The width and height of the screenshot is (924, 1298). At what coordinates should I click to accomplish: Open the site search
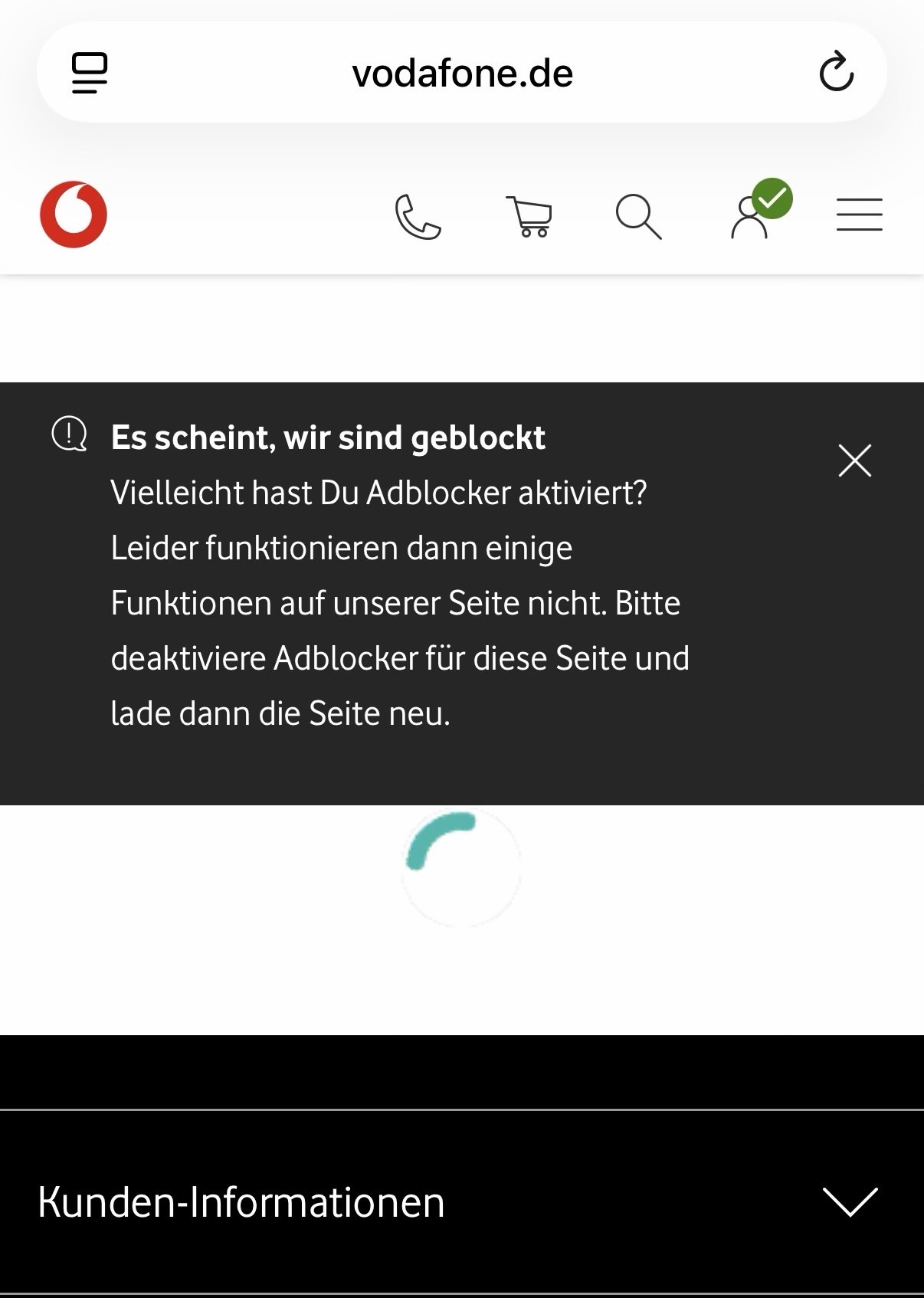click(x=638, y=217)
